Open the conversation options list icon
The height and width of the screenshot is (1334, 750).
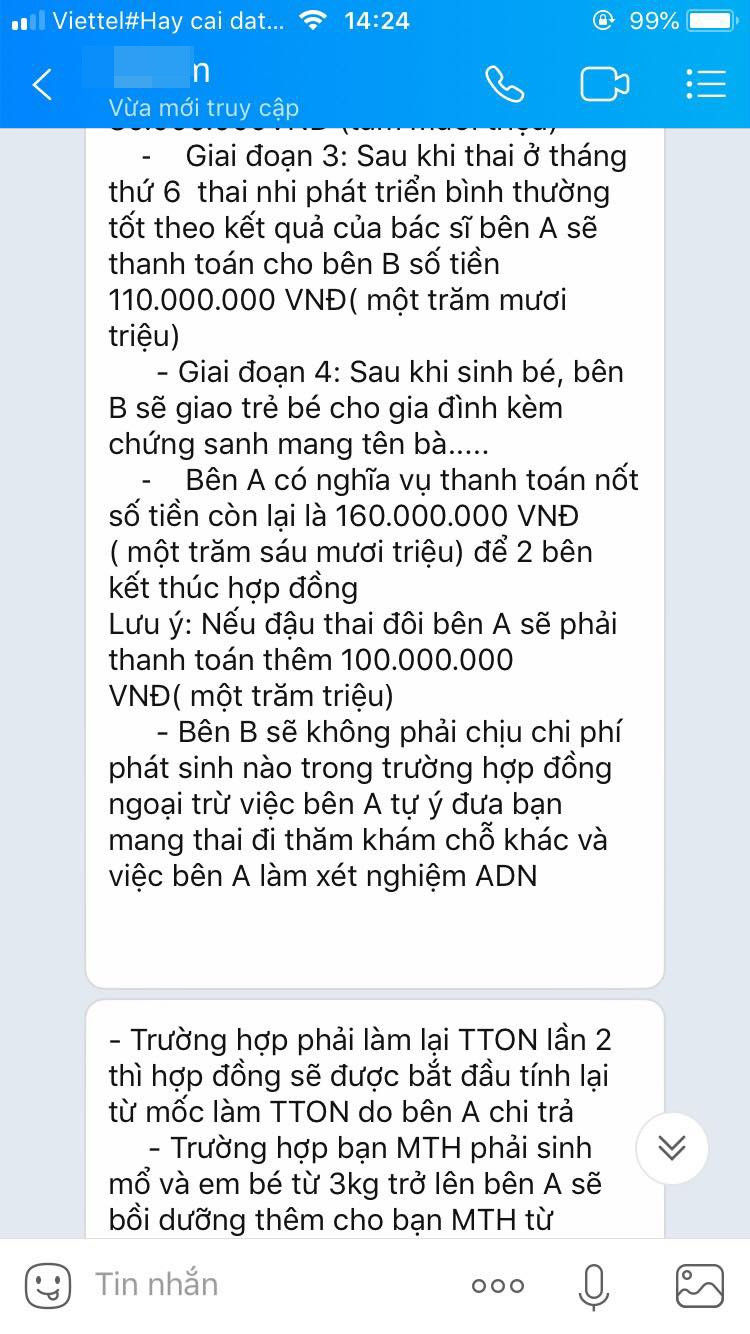click(x=705, y=85)
